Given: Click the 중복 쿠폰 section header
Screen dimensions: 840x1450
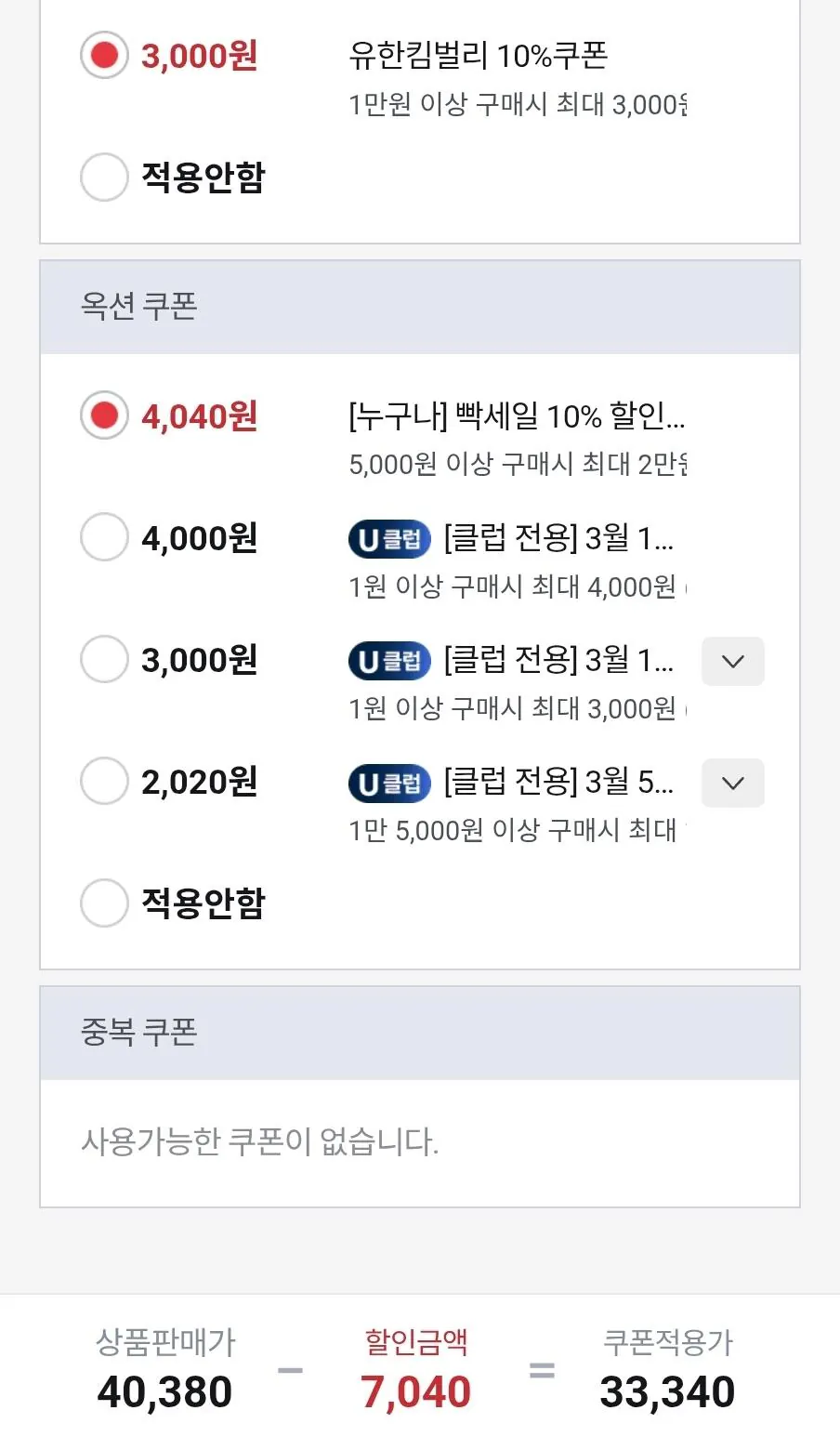Looking at the screenshot, I should pos(137,1032).
